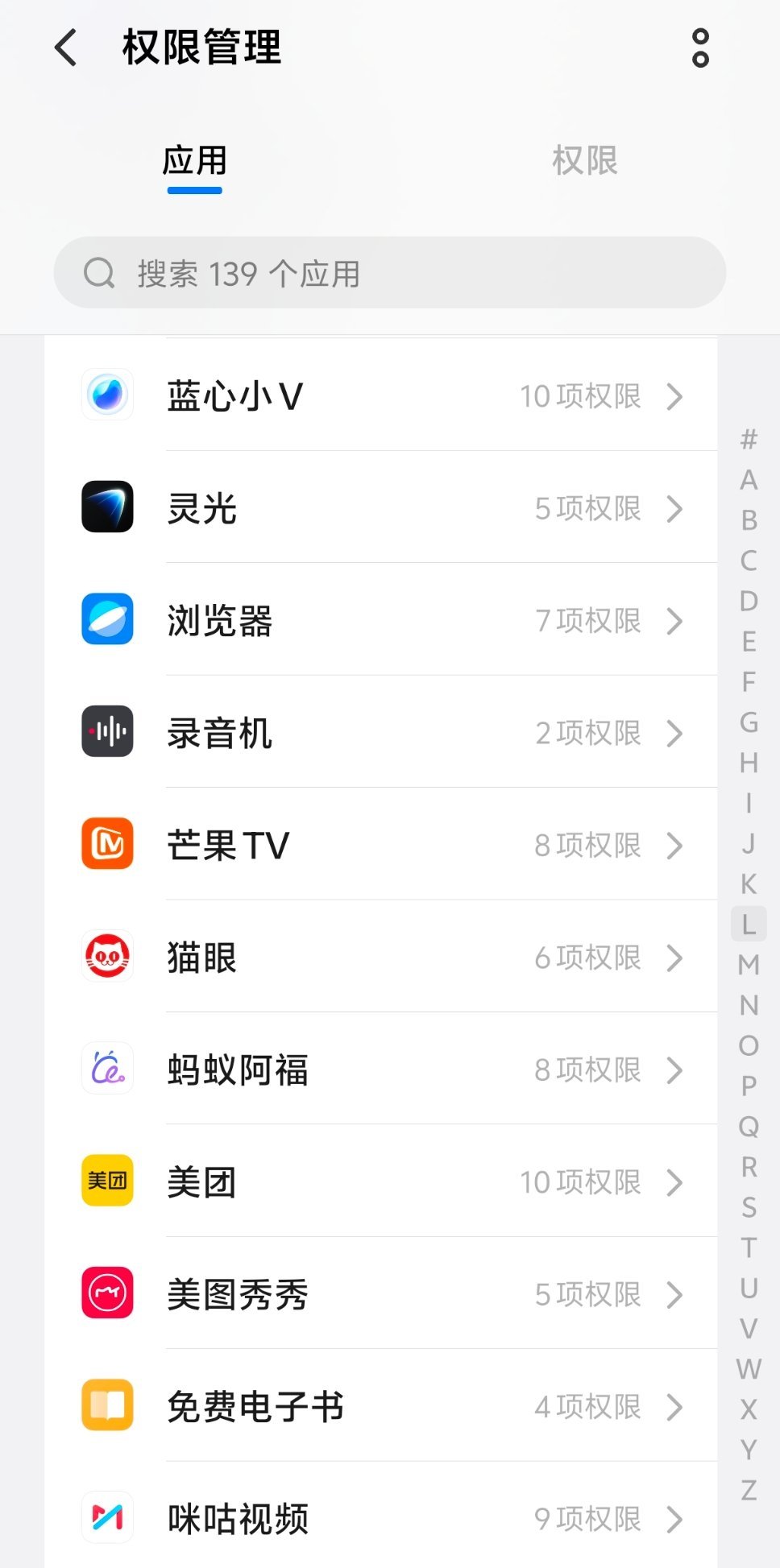
Task: Jump to letter M in index
Action: [749, 964]
